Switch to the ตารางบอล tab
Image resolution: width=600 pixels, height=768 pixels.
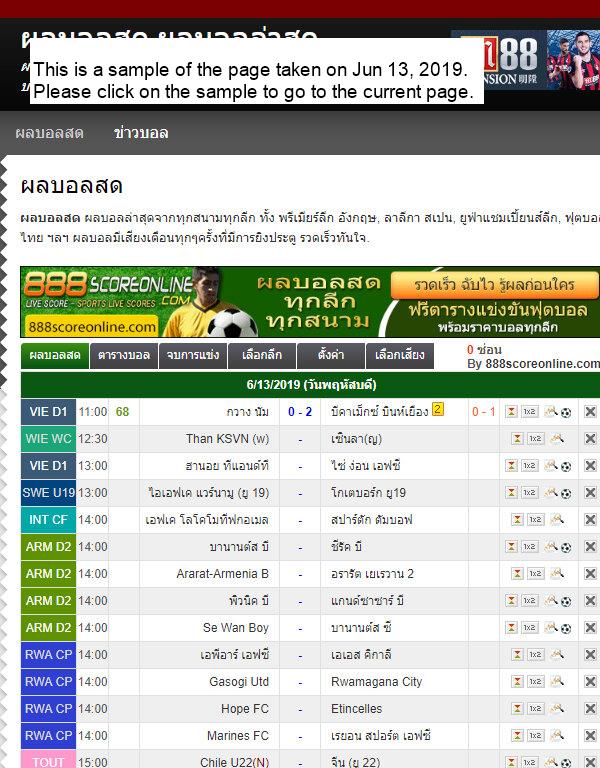click(x=124, y=355)
